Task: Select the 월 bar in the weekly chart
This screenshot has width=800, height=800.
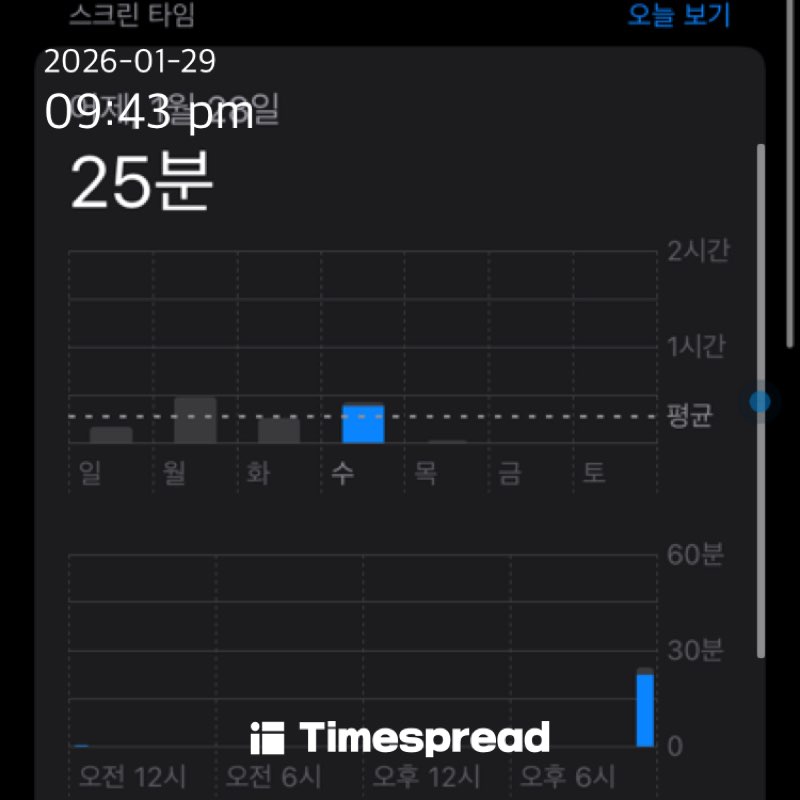Action: [x=195, y=420]
